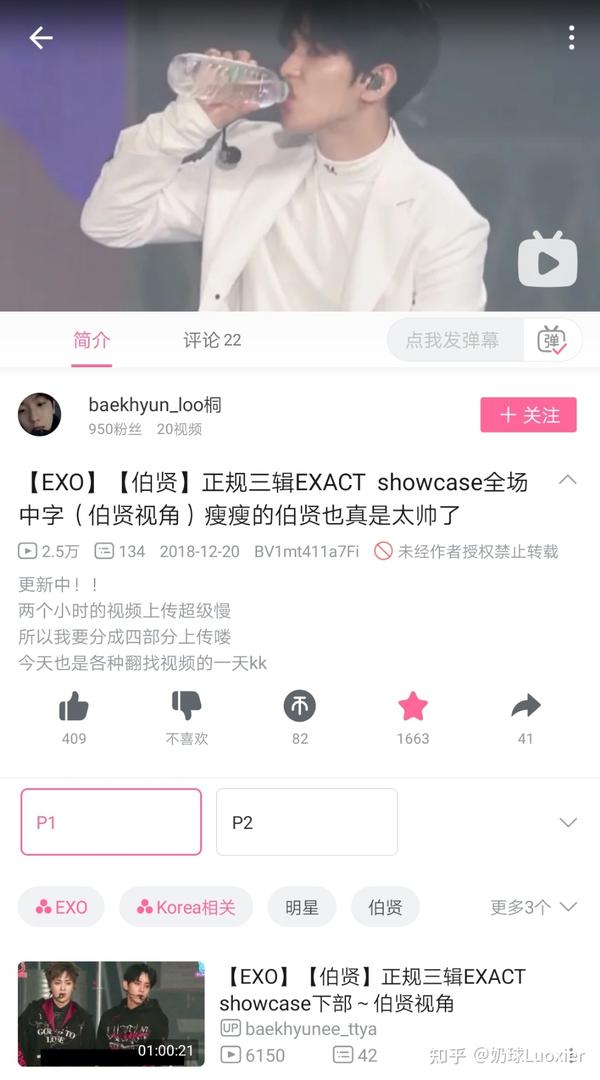Collapse the video description chevron
Viewport: 600px width, 1080px height.
(x=567, y=480)
